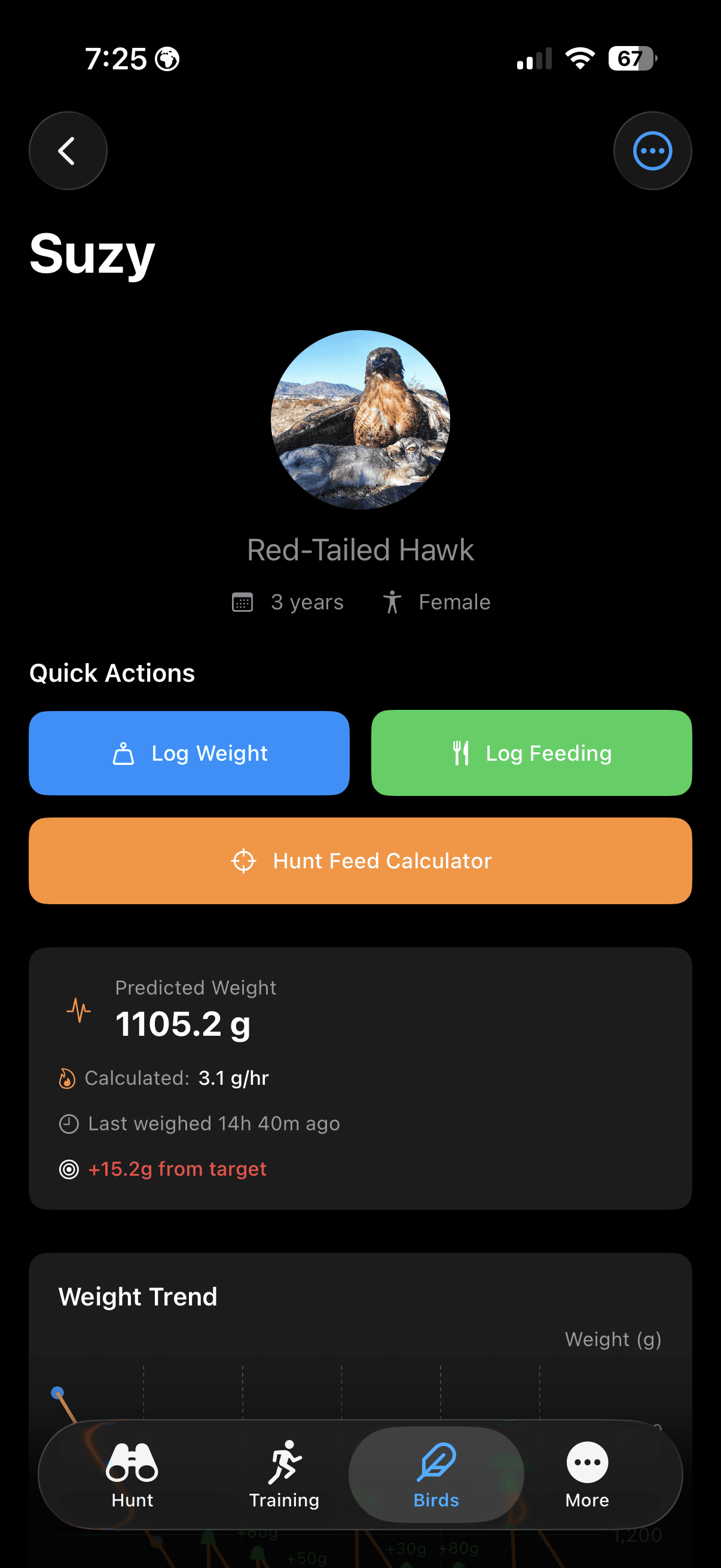Open the three-dot options menu
The width and height of the screenshot is (721, 1568).
click(653, 151)
